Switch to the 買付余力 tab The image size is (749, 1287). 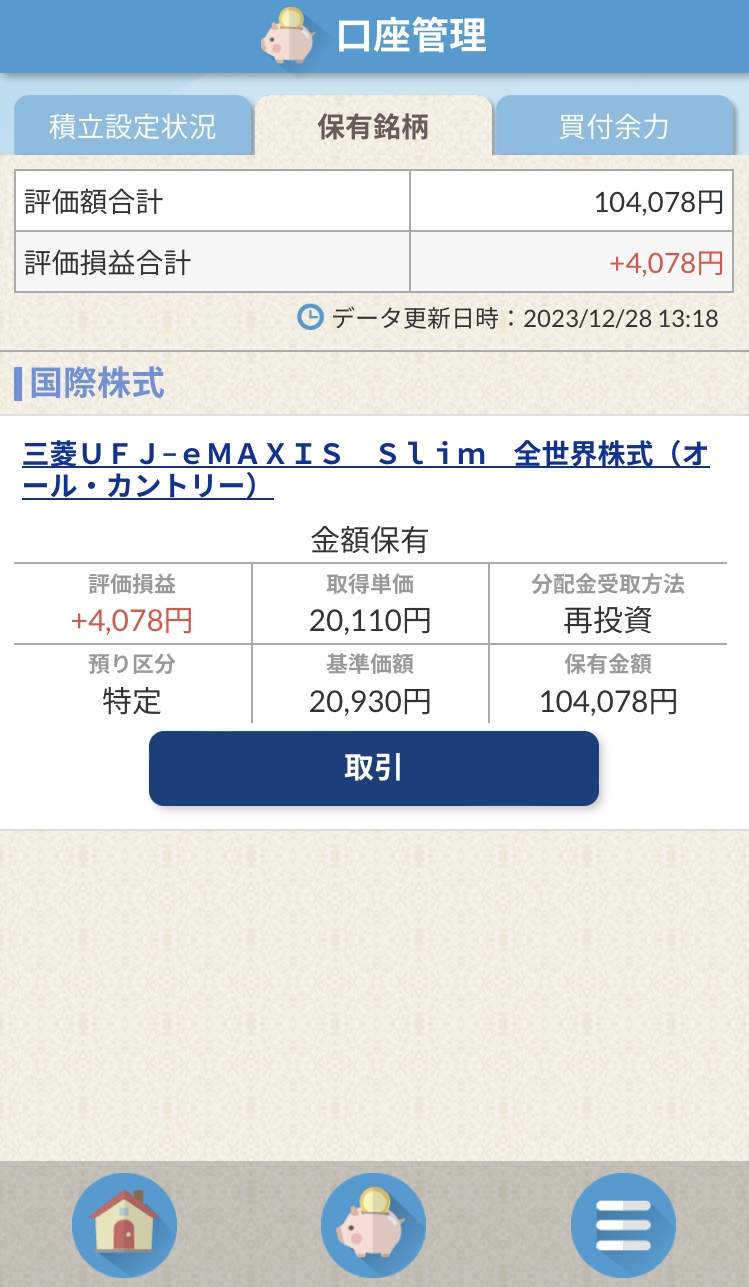coord(614,127)
